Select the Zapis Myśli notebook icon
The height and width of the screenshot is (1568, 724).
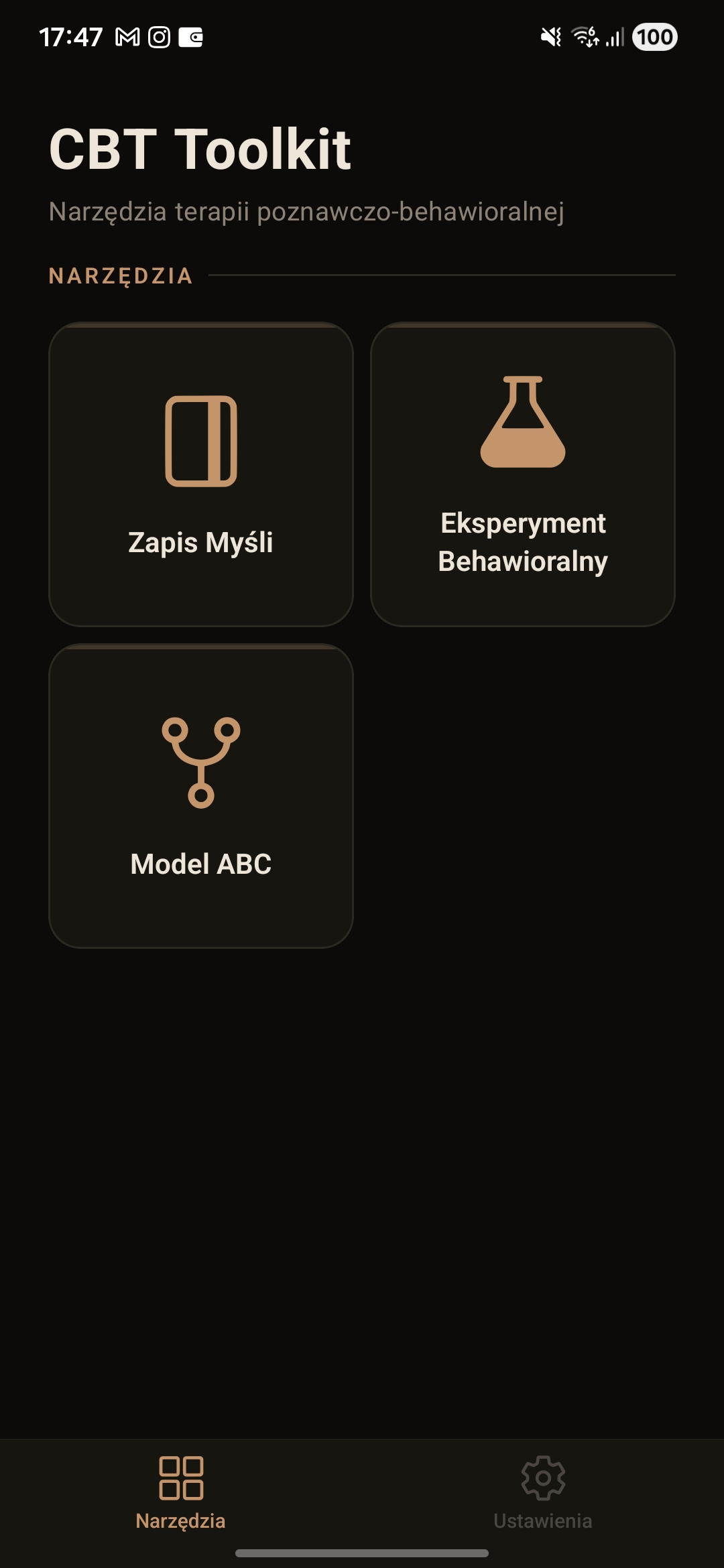pos(200,442)
